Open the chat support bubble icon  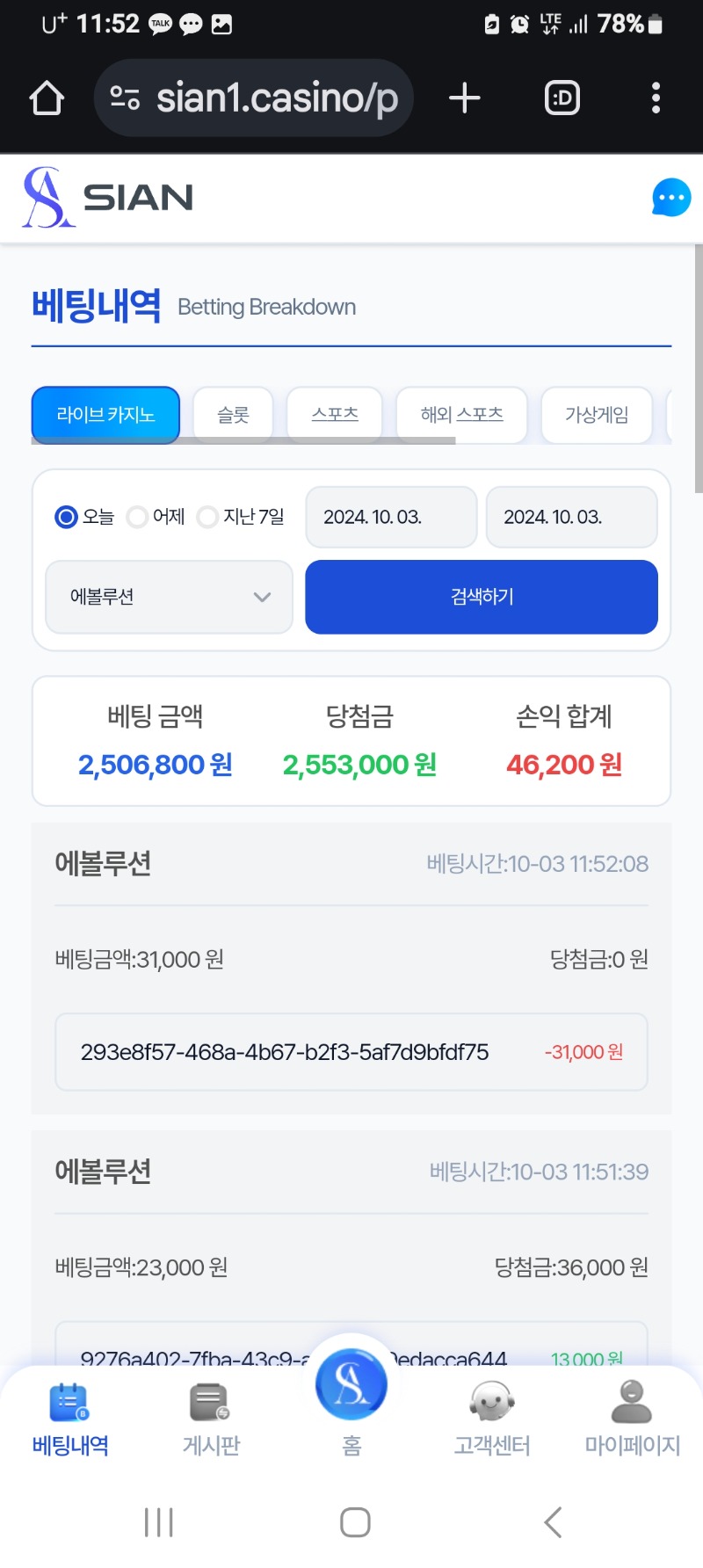pyautogui.click(x=671, y=198)
